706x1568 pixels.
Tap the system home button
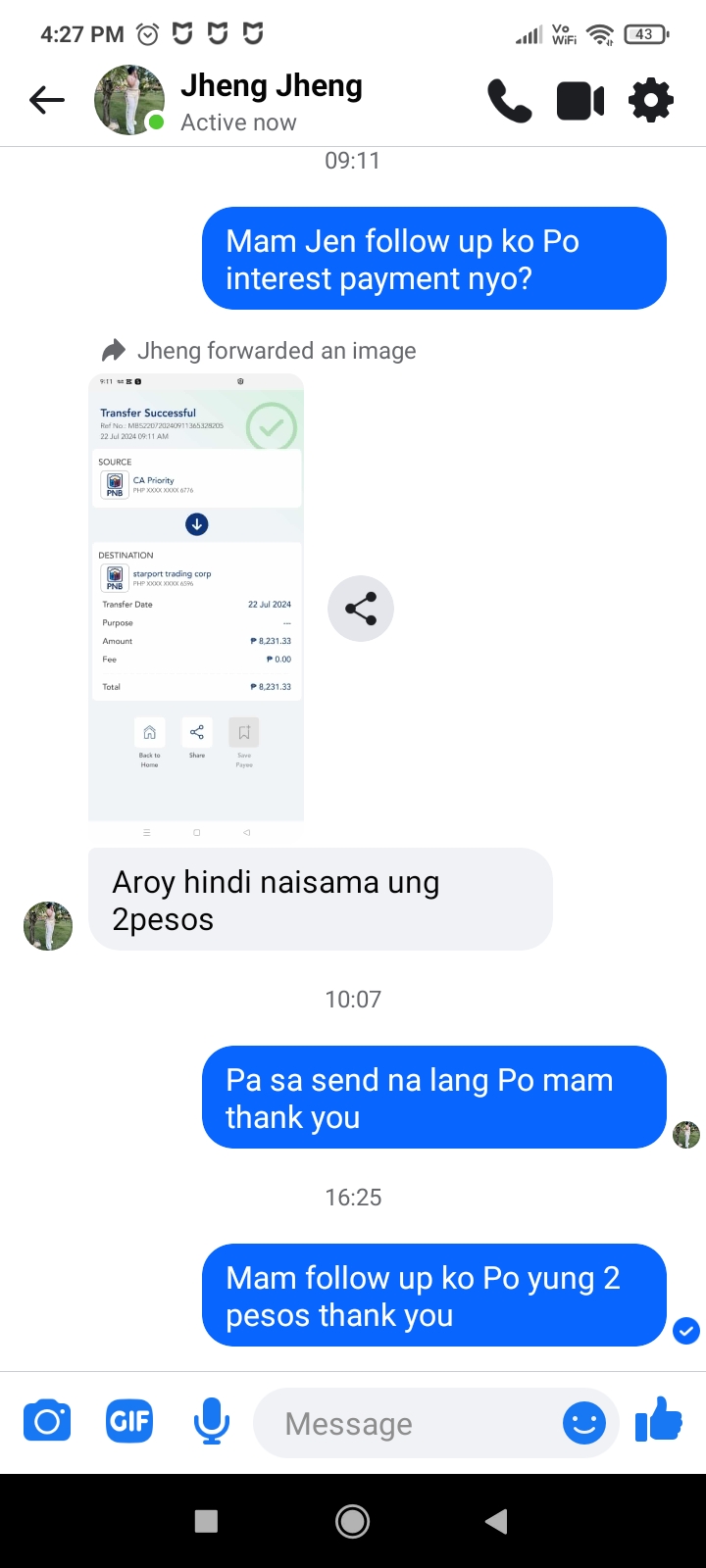[353, 1521]
